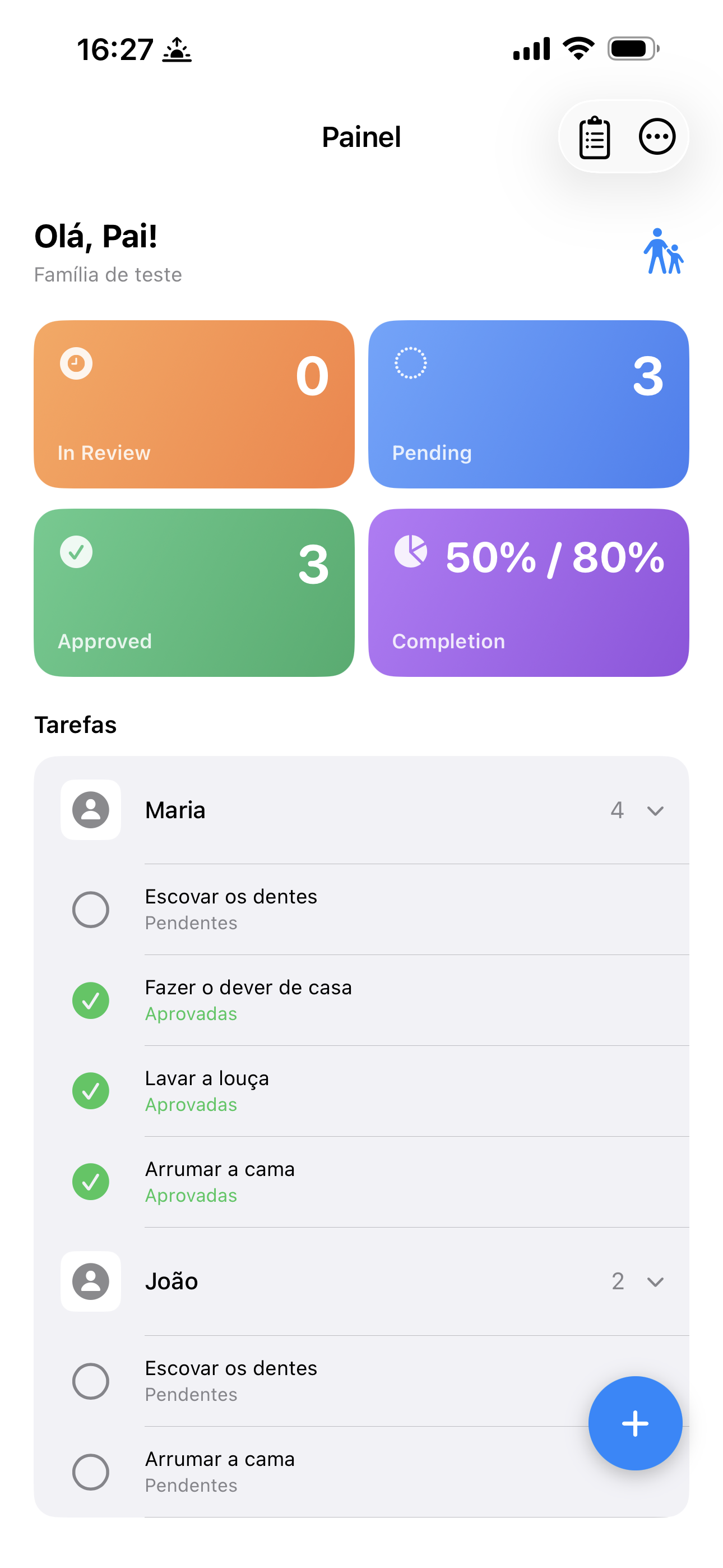Open João's profile avatar
This screenshot has width=723, height=1568.
(91, 1282)
